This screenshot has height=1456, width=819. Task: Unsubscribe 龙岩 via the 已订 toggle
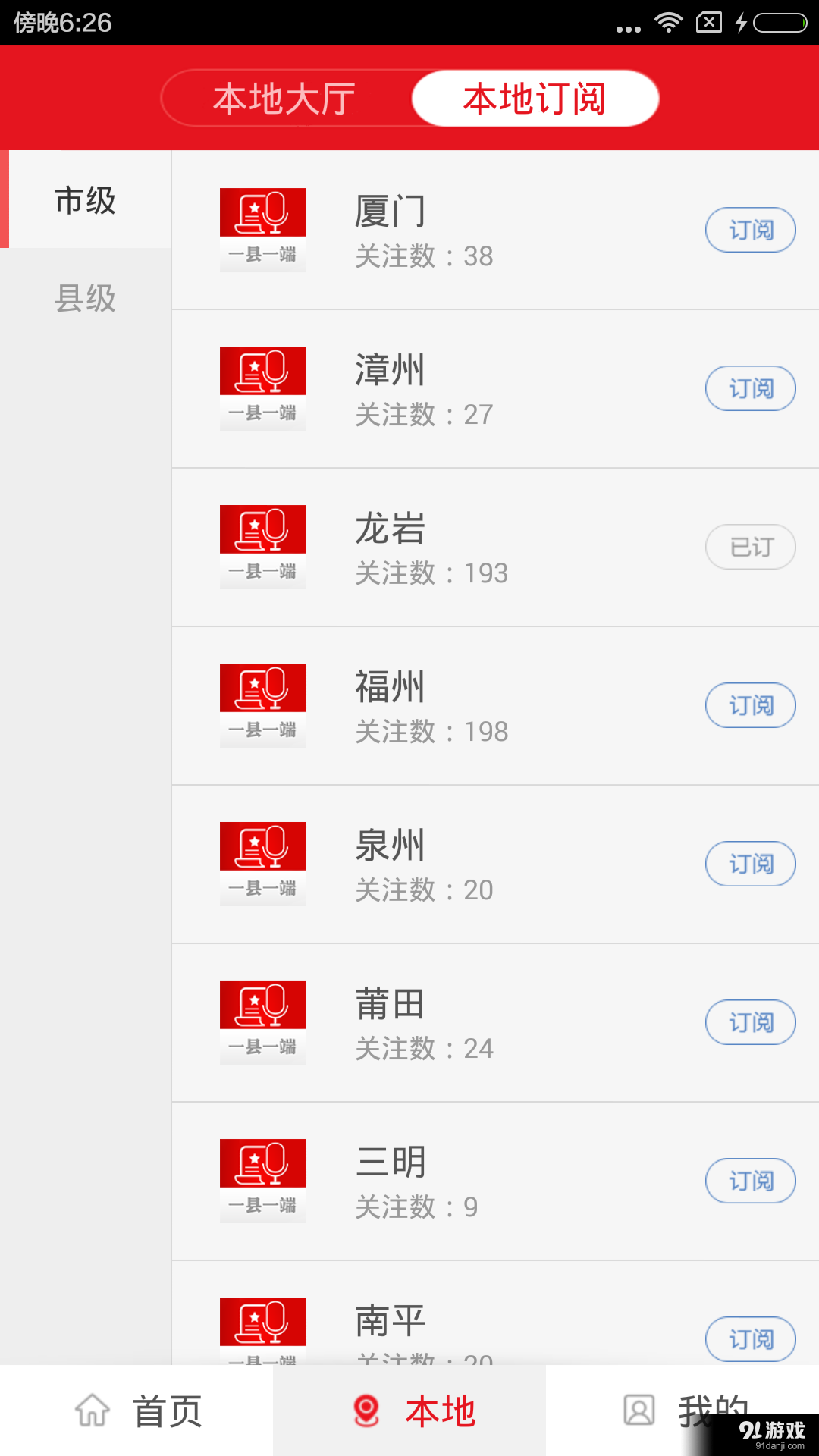[x=750, y=547]
